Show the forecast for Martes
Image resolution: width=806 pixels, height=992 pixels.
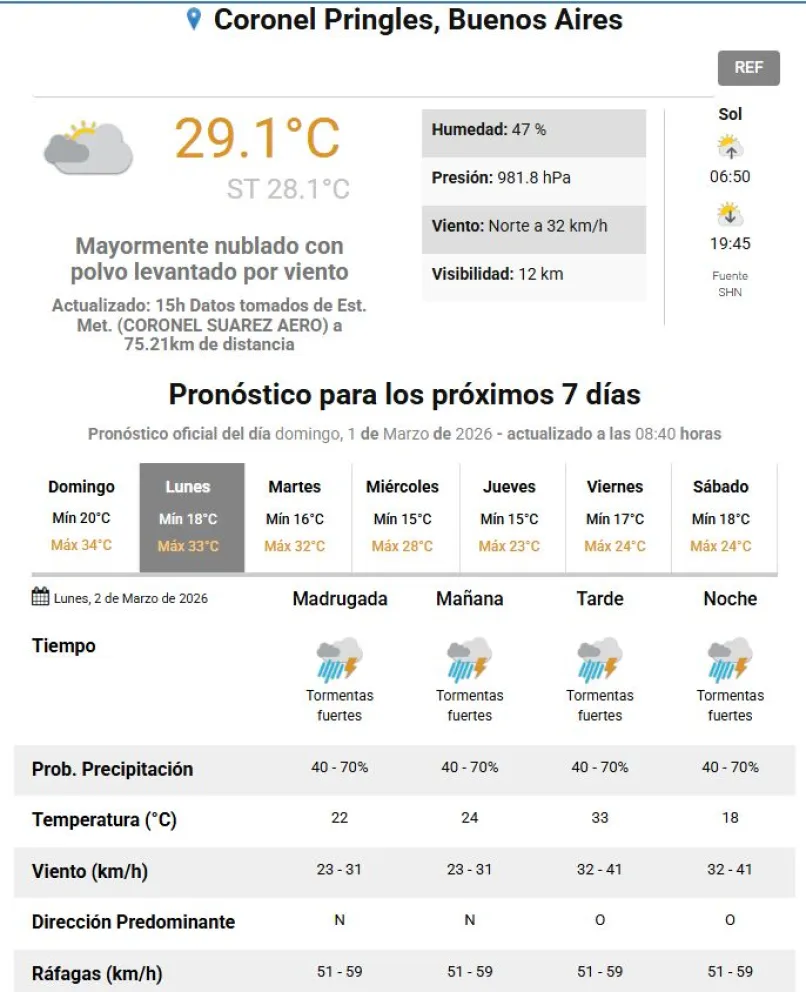pos(295,516)
